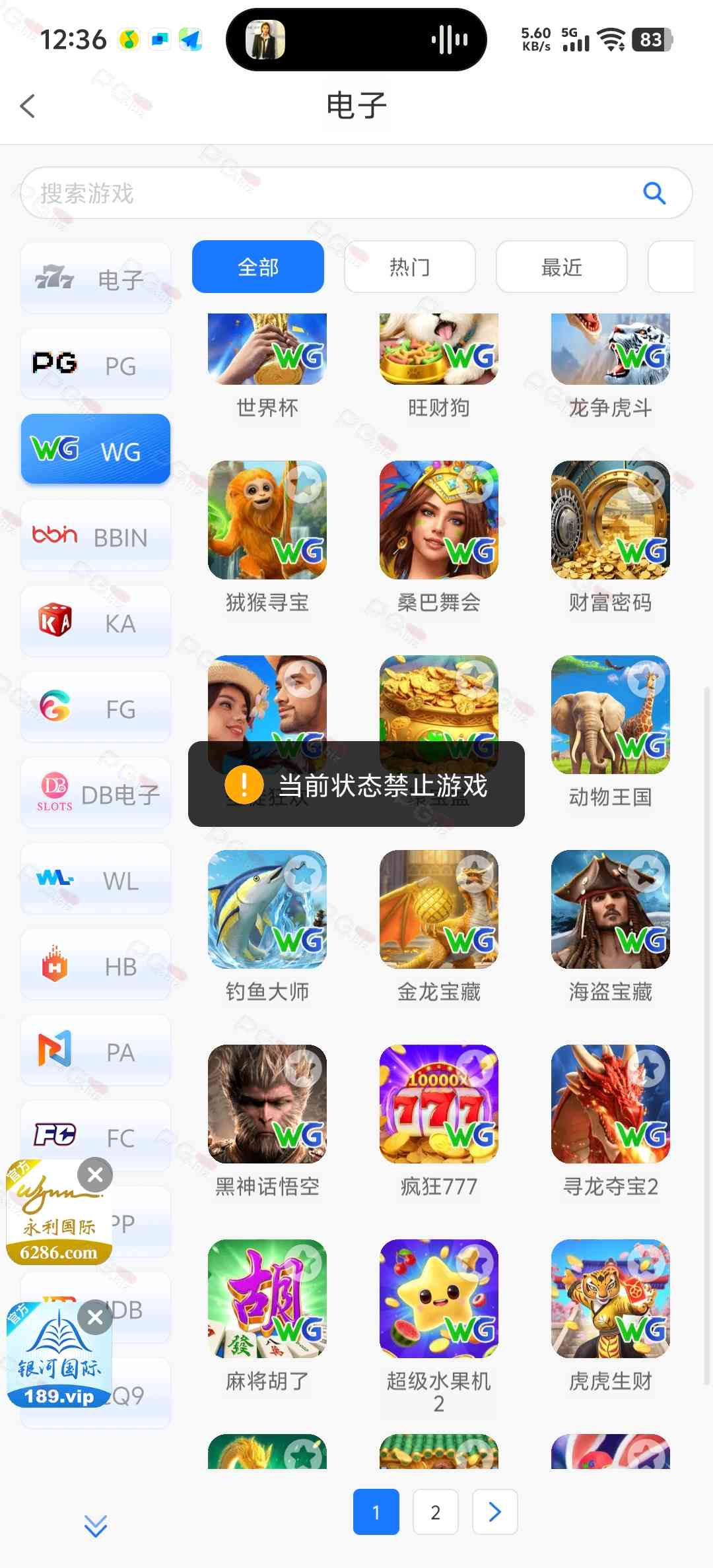The width and height of the screenshot is (713, 1568).
Task: Tap the 搜索游戏 search field
Action: pos(330,193)
